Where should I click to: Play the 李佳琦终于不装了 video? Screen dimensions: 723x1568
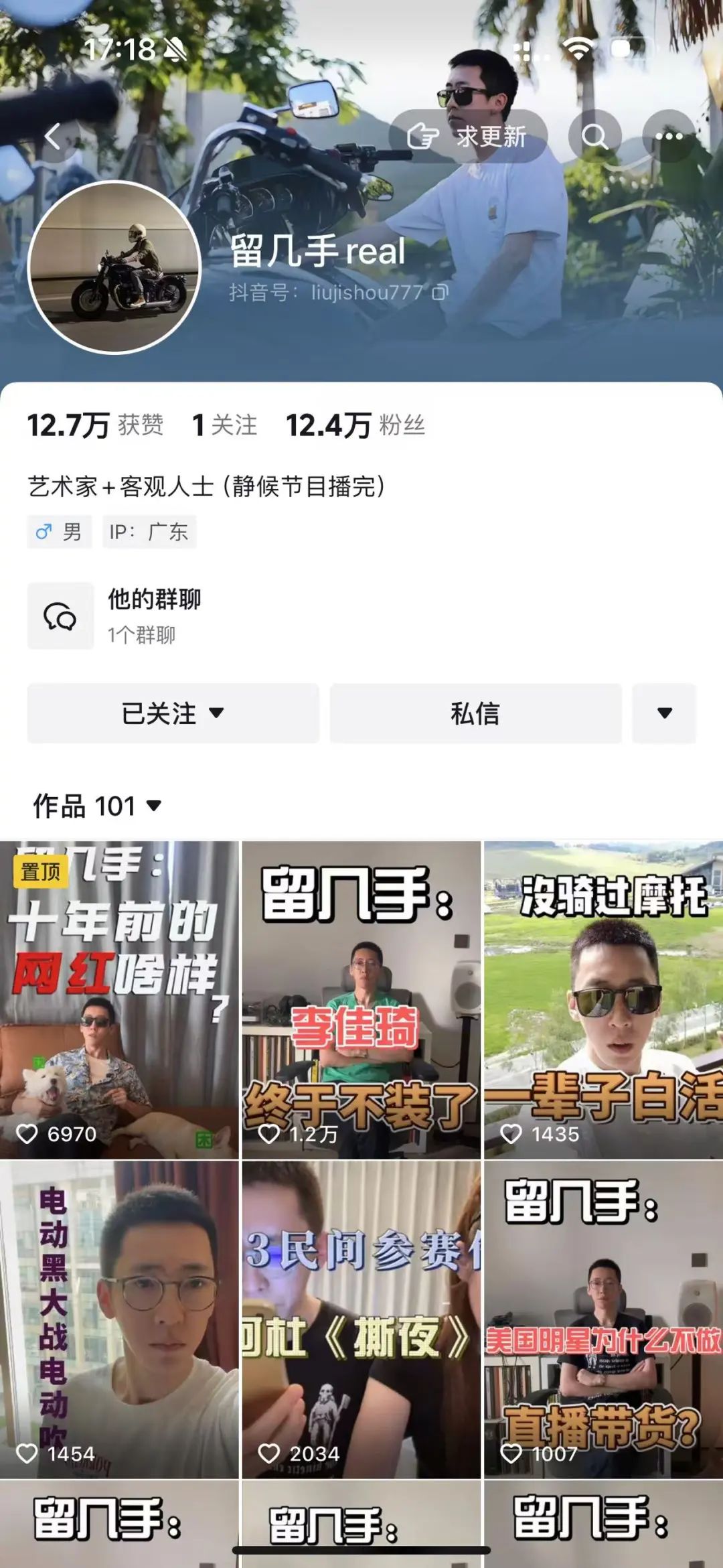tap(361, 999)
